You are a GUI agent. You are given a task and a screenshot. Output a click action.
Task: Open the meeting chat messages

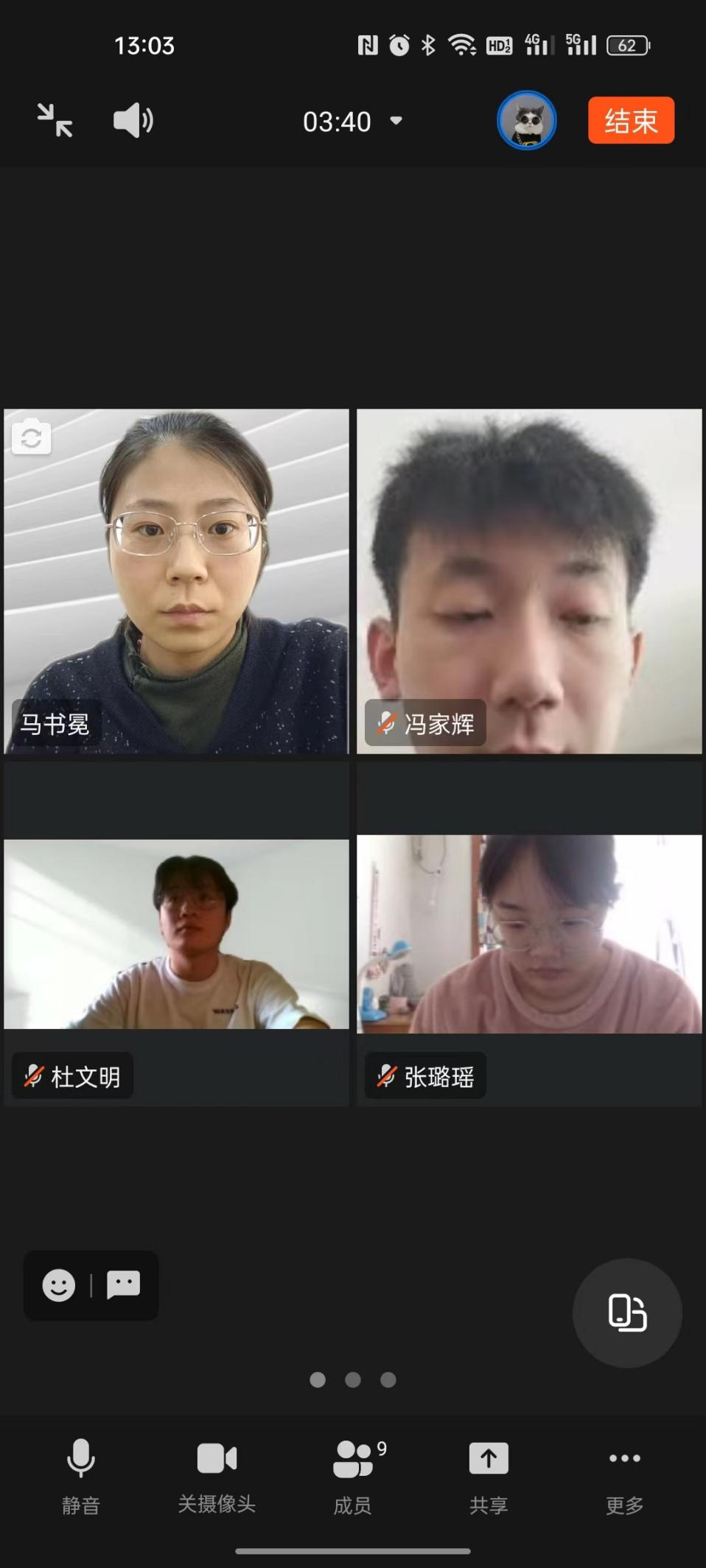coord(123,1285)
